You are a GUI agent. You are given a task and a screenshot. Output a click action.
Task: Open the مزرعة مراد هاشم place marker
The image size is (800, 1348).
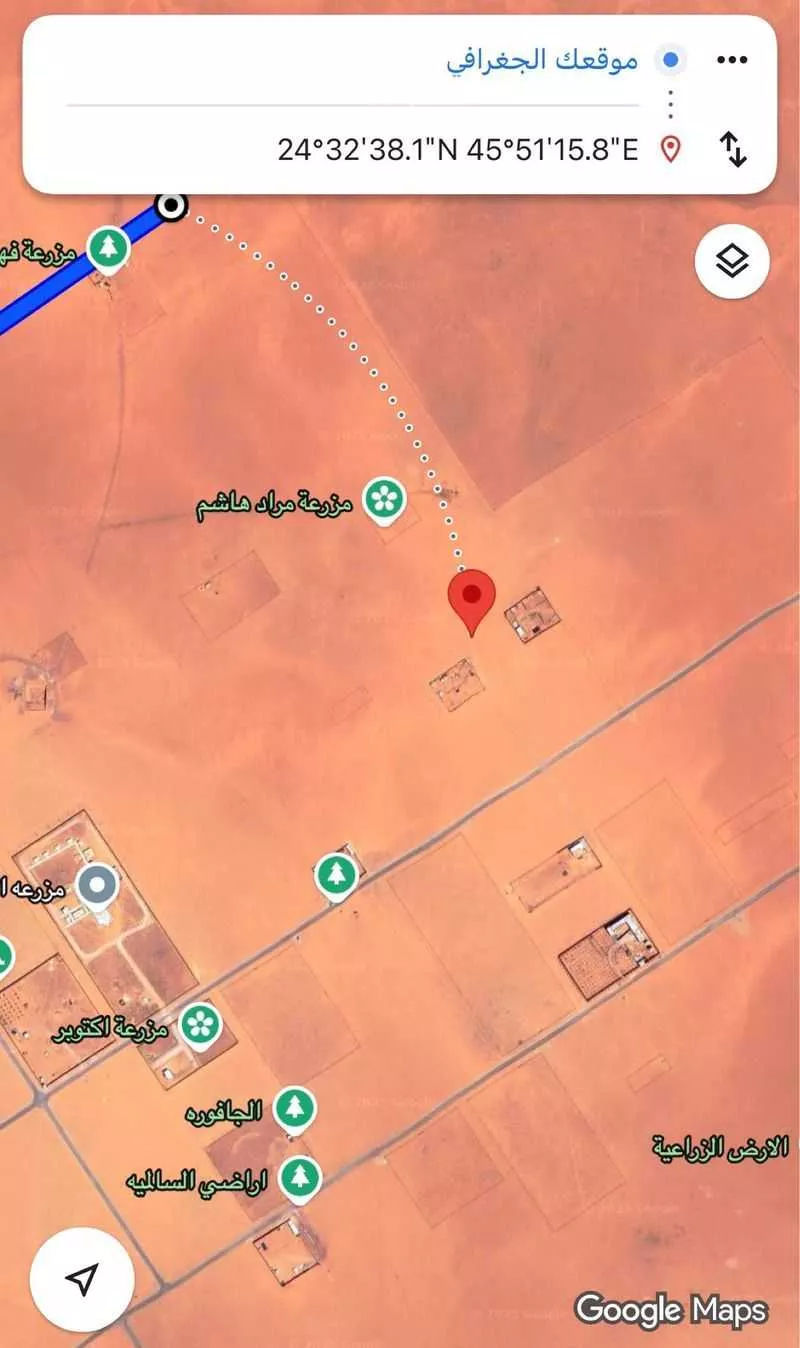(x=381, y=500)
